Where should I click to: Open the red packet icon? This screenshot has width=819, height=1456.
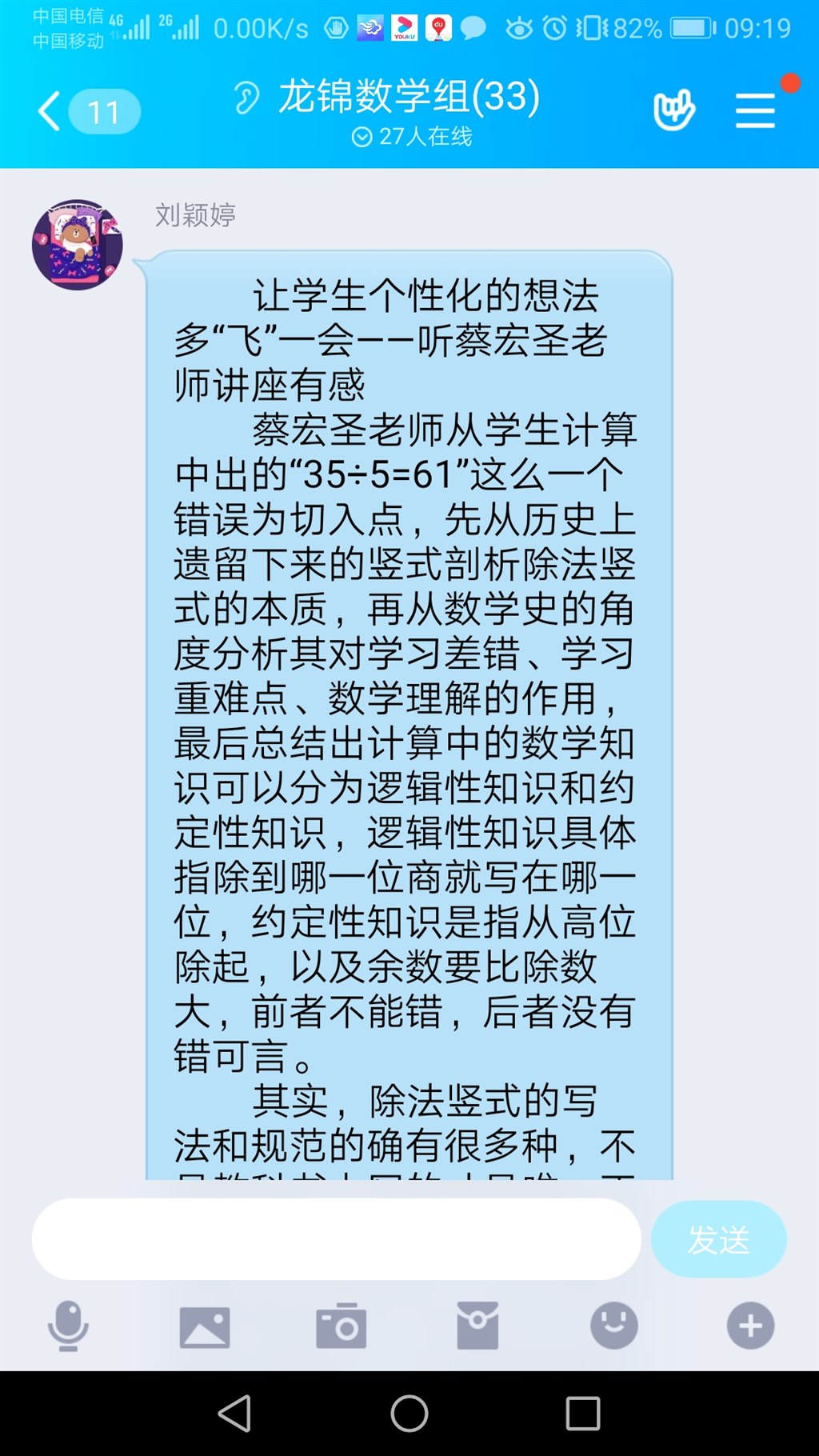click(x=477, y=1326)
